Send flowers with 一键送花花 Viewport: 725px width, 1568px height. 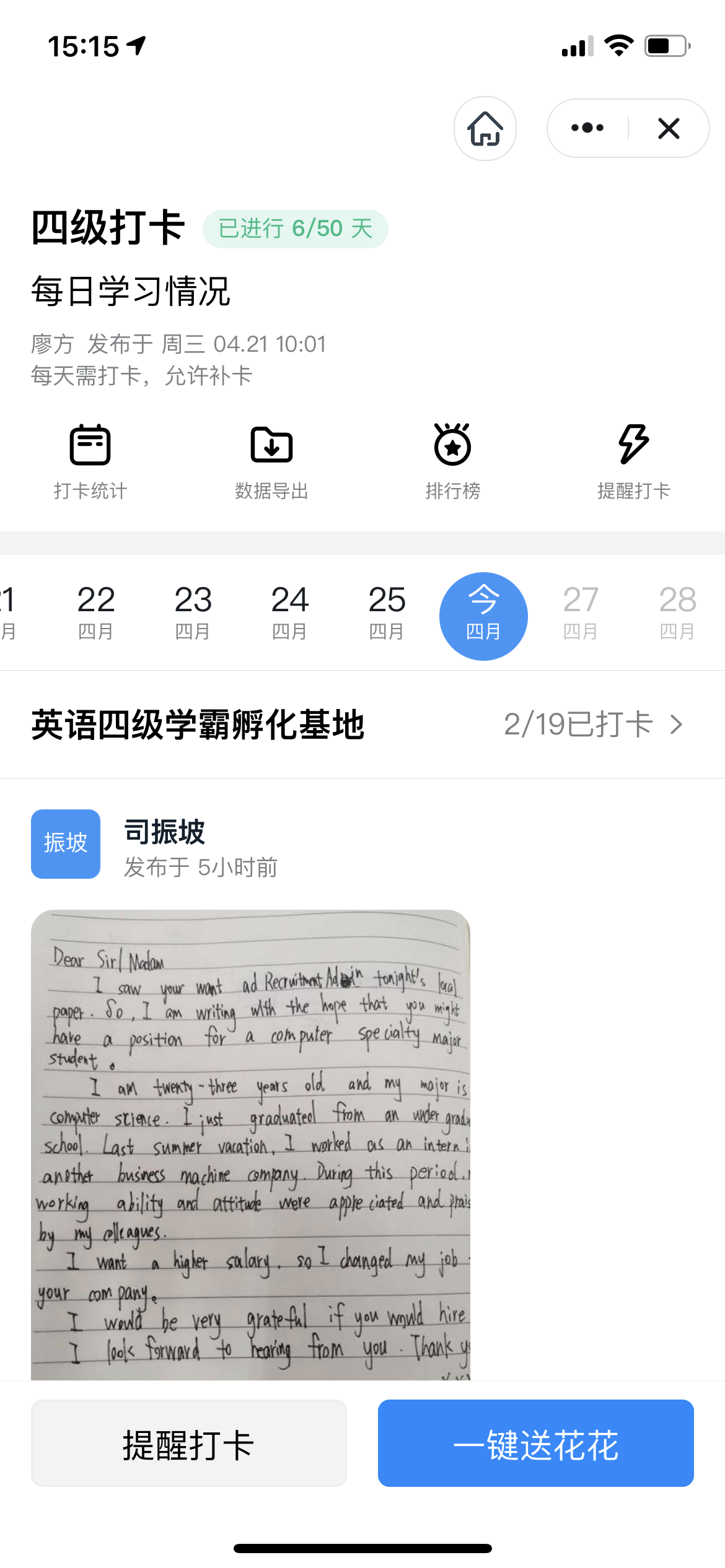coord(535,1444)
